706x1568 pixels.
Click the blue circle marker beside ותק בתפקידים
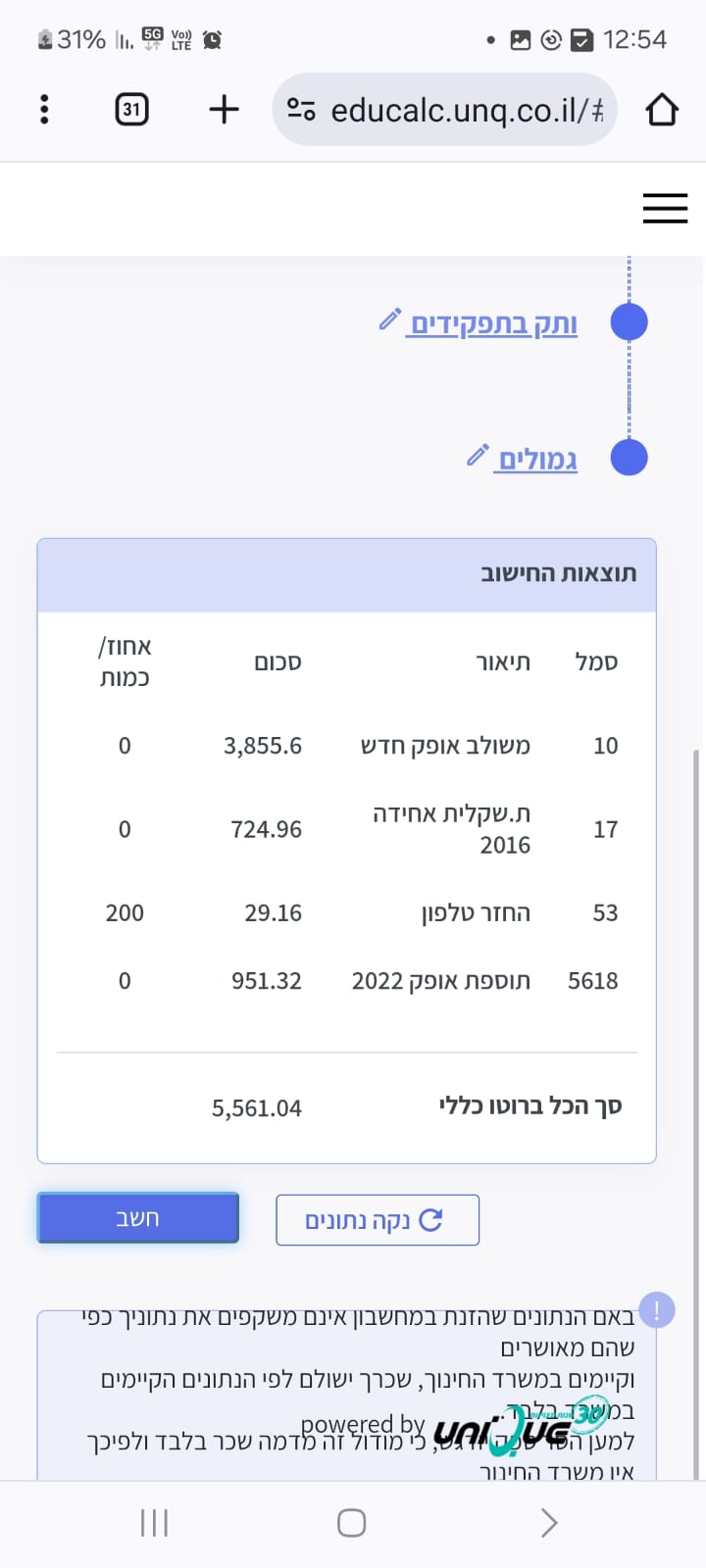coord(629,320)
